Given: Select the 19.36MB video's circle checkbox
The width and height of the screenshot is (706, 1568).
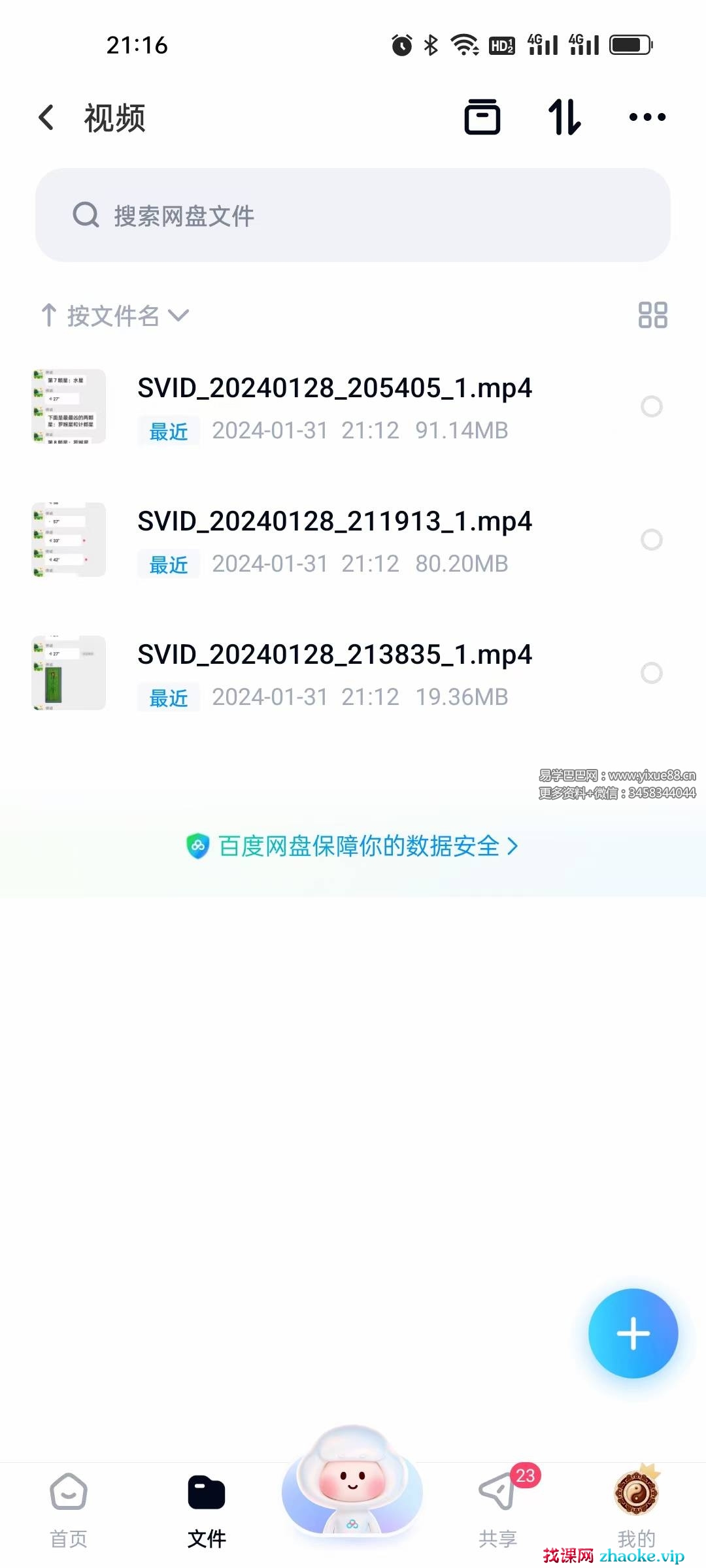Looking at the screenshot, I should 652,673.
